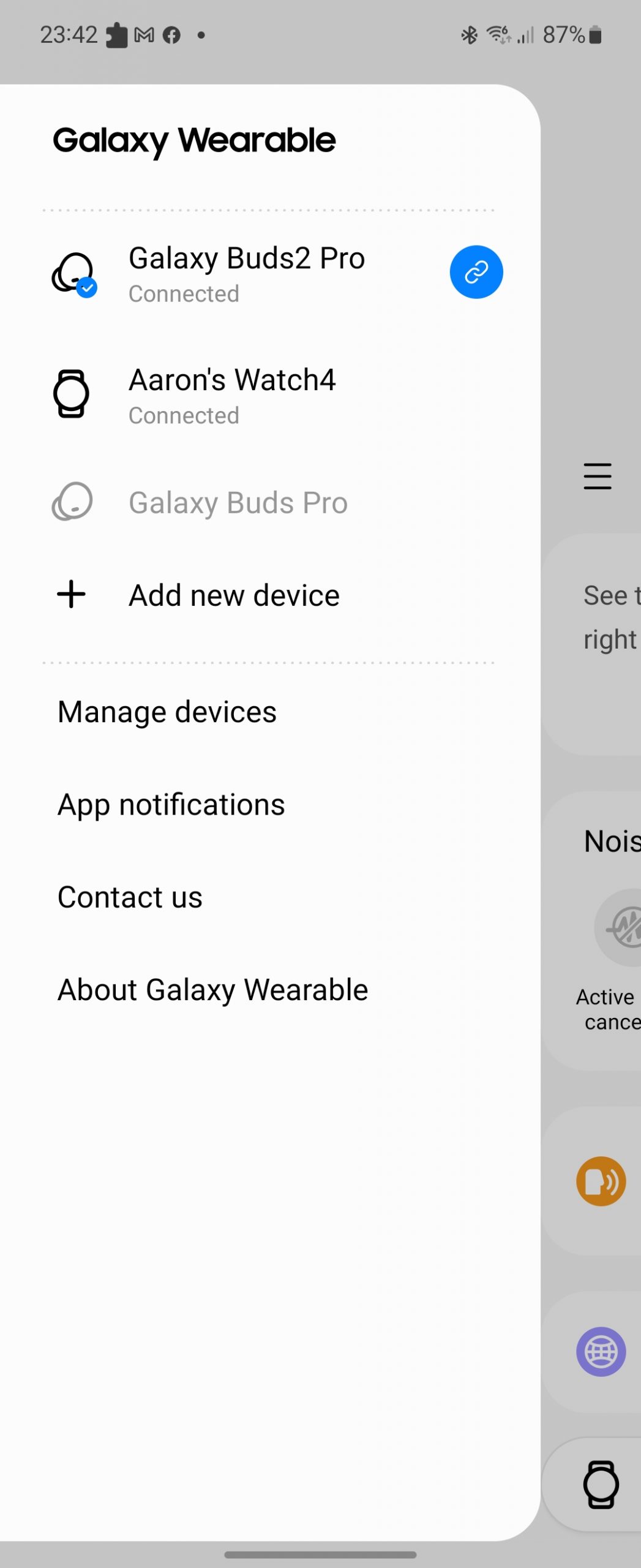Open App notifications settings

[x=171, y=805]
